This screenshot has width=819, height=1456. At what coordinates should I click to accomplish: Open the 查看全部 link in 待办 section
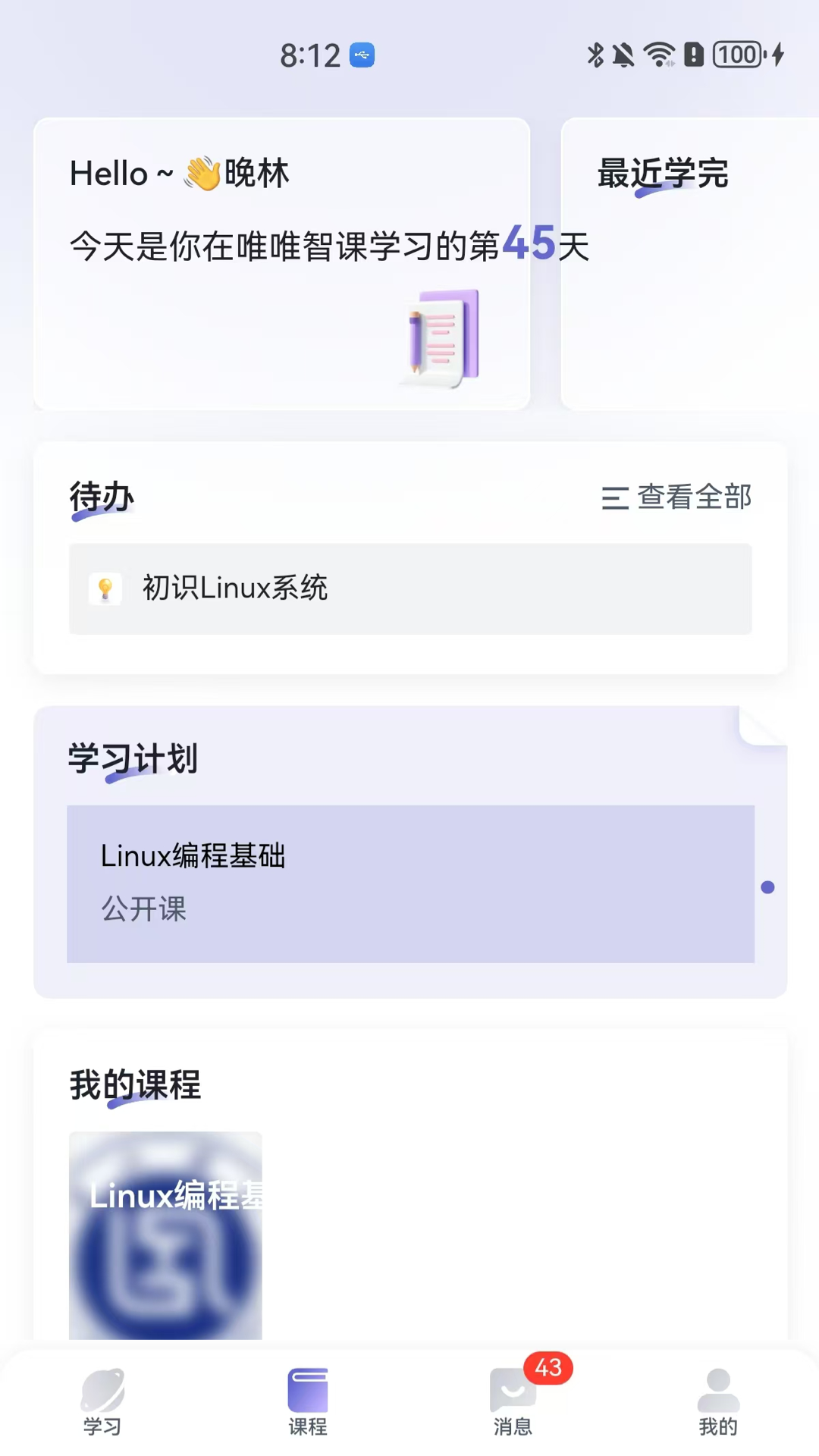tap(694, 498)
